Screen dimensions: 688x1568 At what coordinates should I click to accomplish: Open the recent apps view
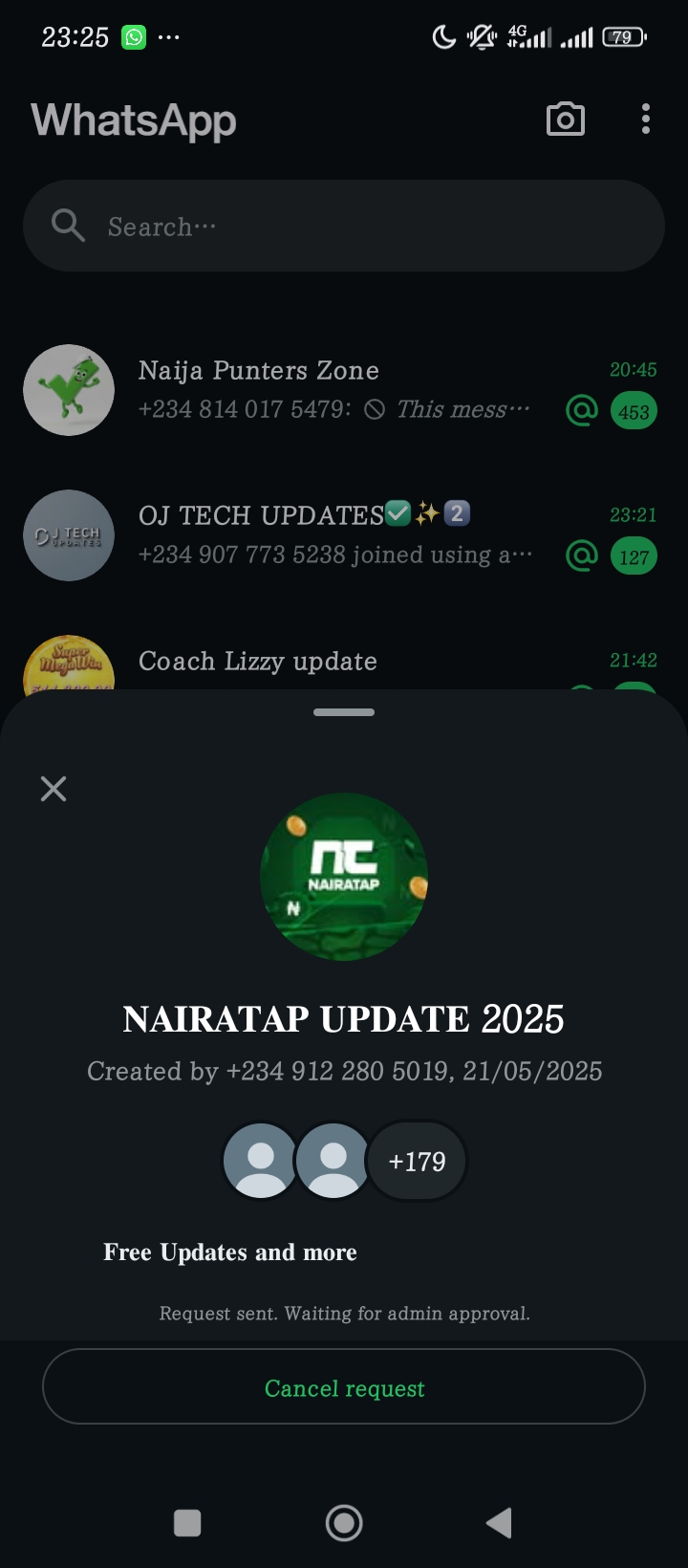[x=187, y=1522]
